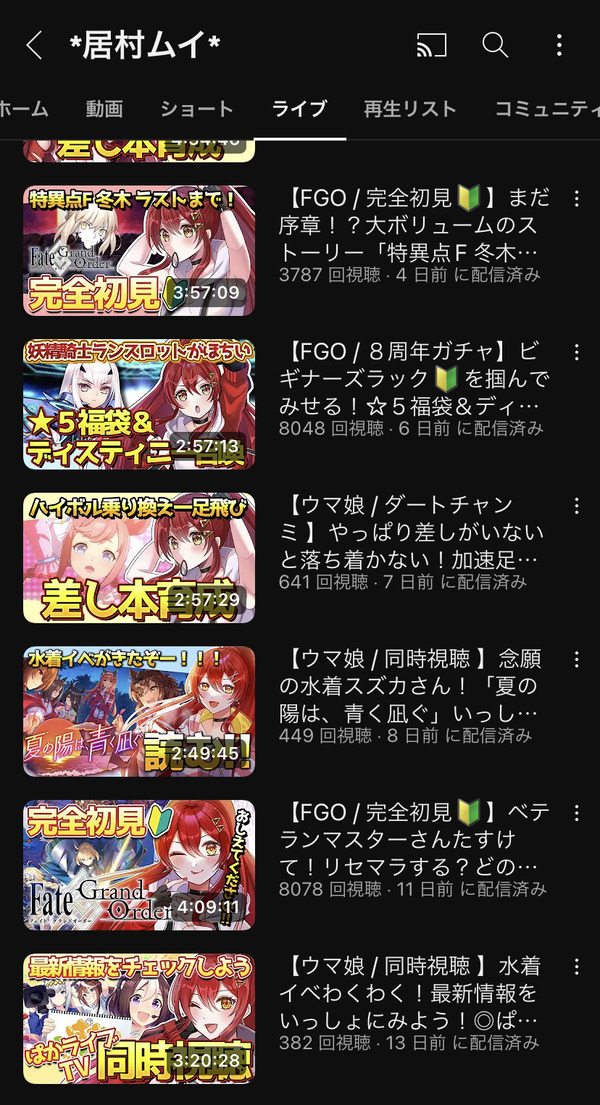Open 水着スズカさん 同時視聴 stream
The height and width of the screenshot is (1105, 600).
[x=139, y=711]
